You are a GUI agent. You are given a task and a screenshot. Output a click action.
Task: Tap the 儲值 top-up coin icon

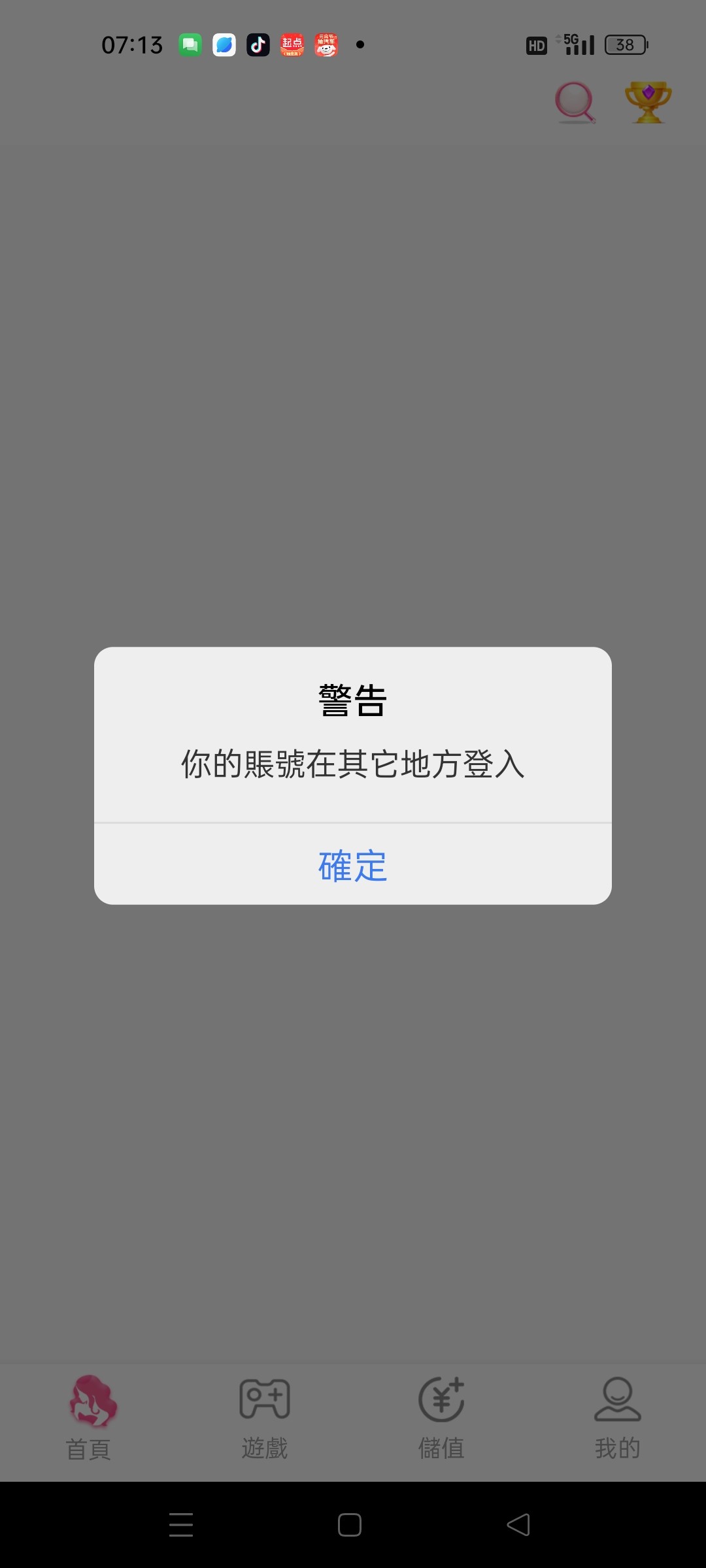441,1397
